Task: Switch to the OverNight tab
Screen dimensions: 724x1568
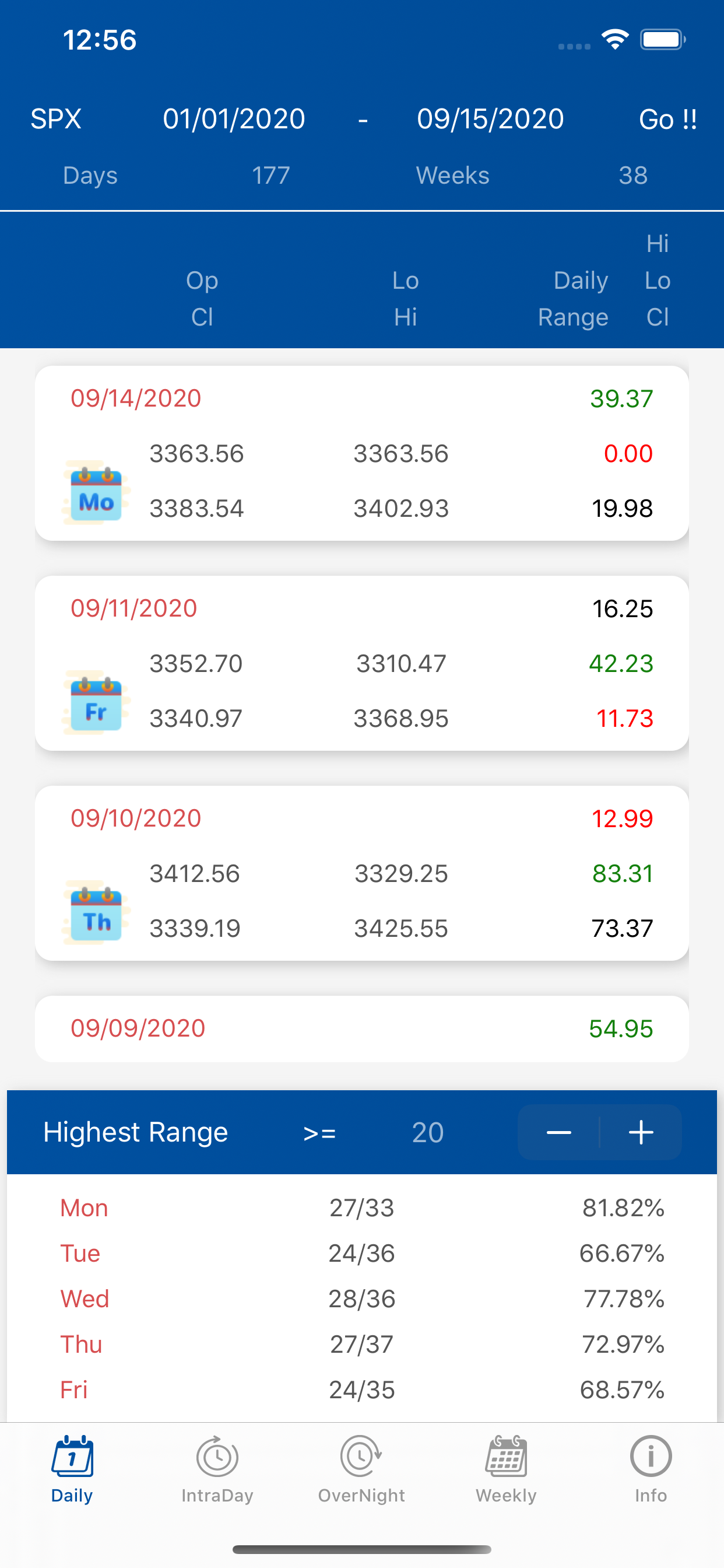Action: [x=361, y=1470]
